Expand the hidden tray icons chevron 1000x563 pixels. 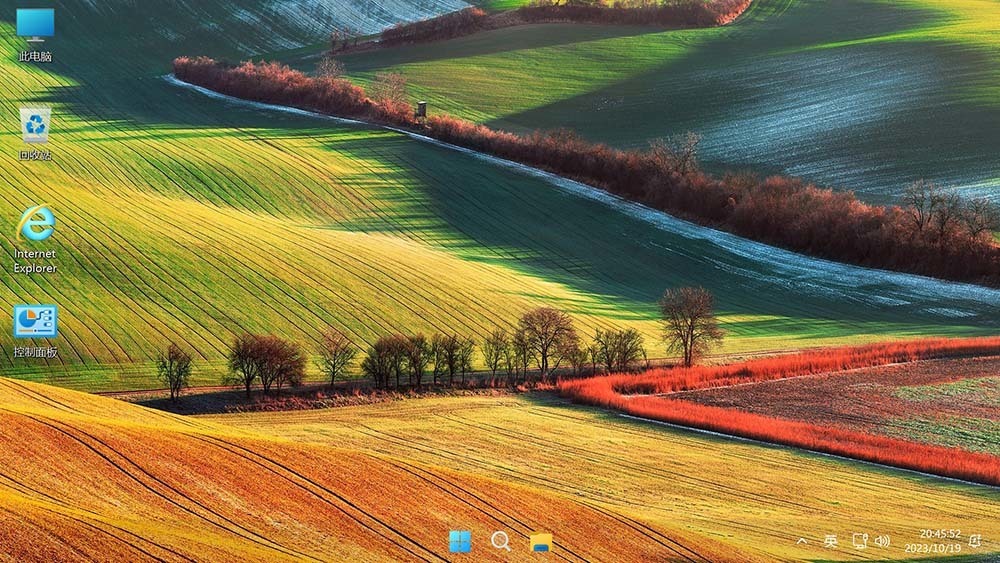(x=802, y=541)
